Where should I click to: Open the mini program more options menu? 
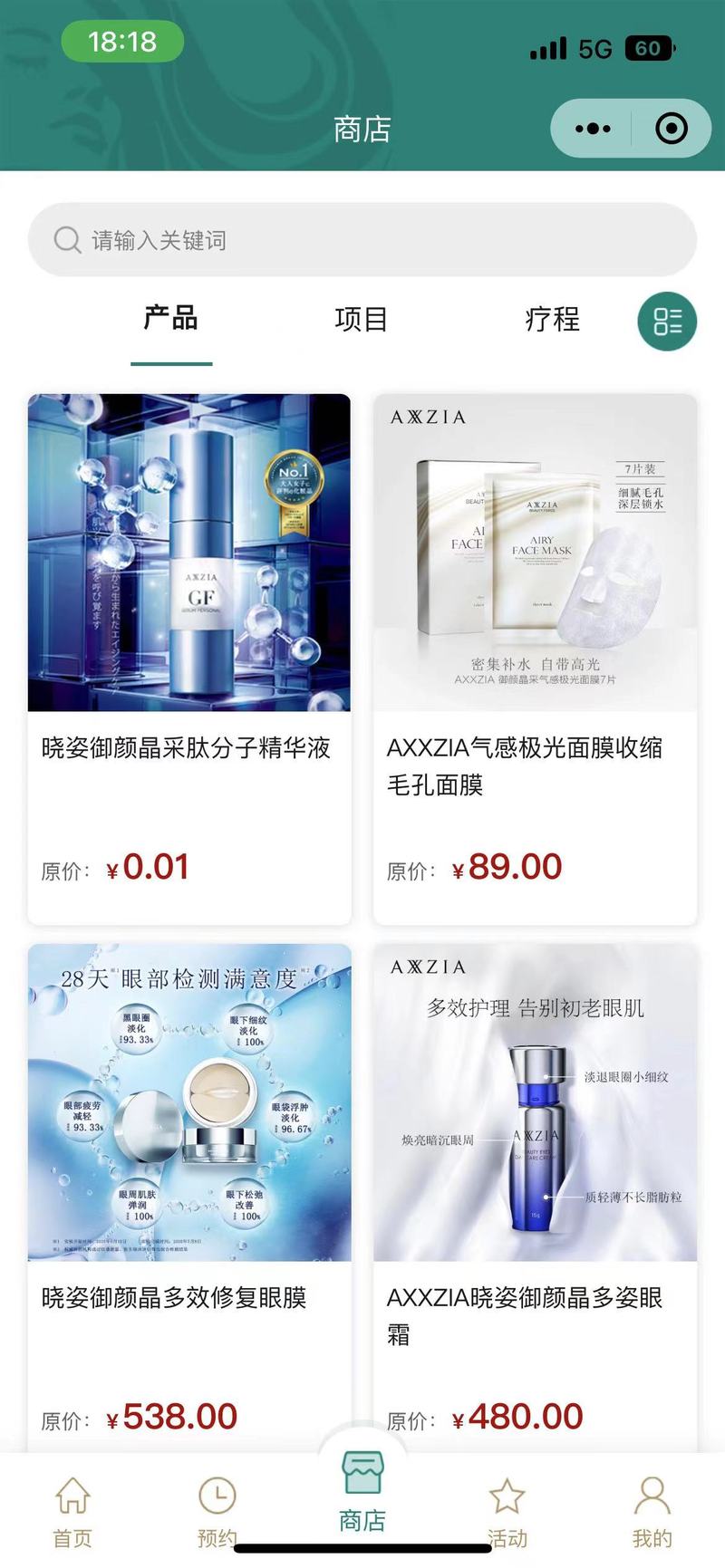[593, 129]
